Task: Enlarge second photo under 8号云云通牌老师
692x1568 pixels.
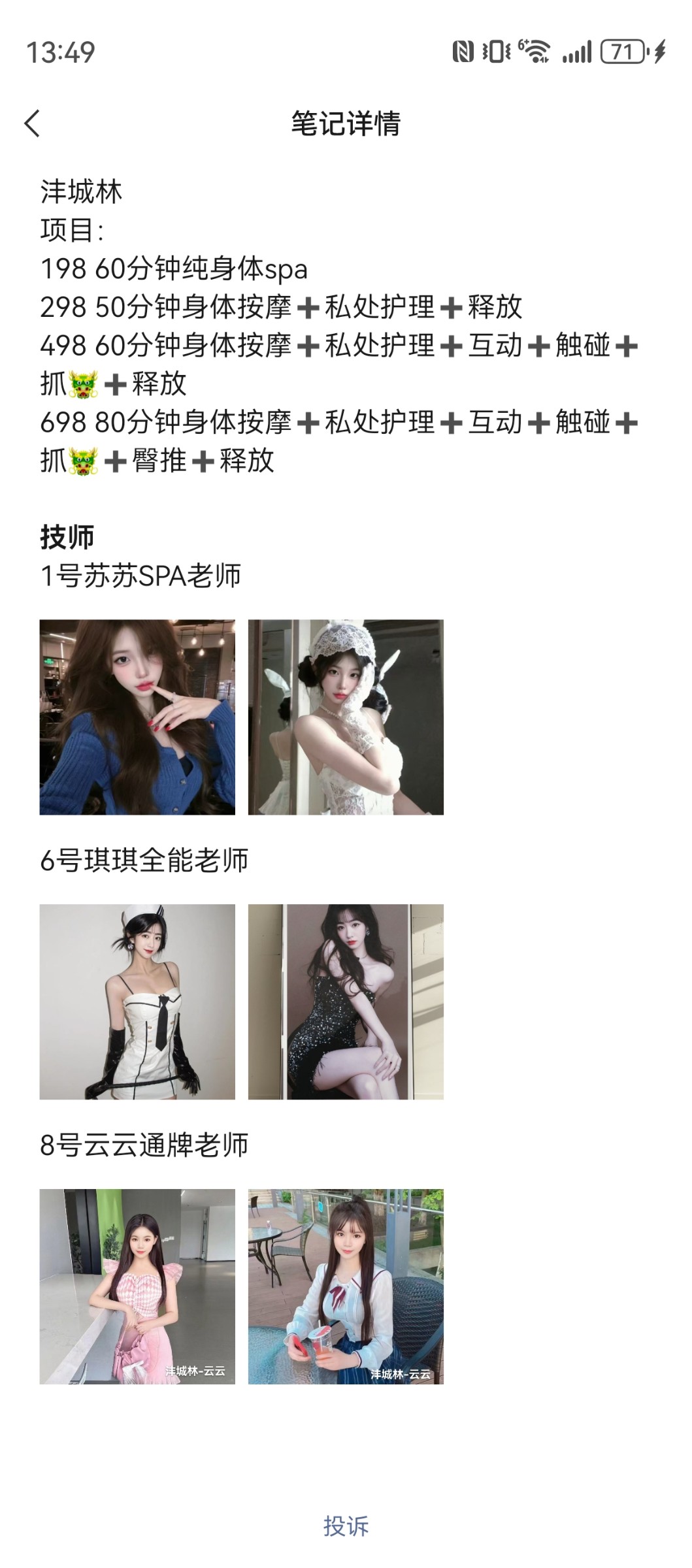Action: click(346, 1286)
